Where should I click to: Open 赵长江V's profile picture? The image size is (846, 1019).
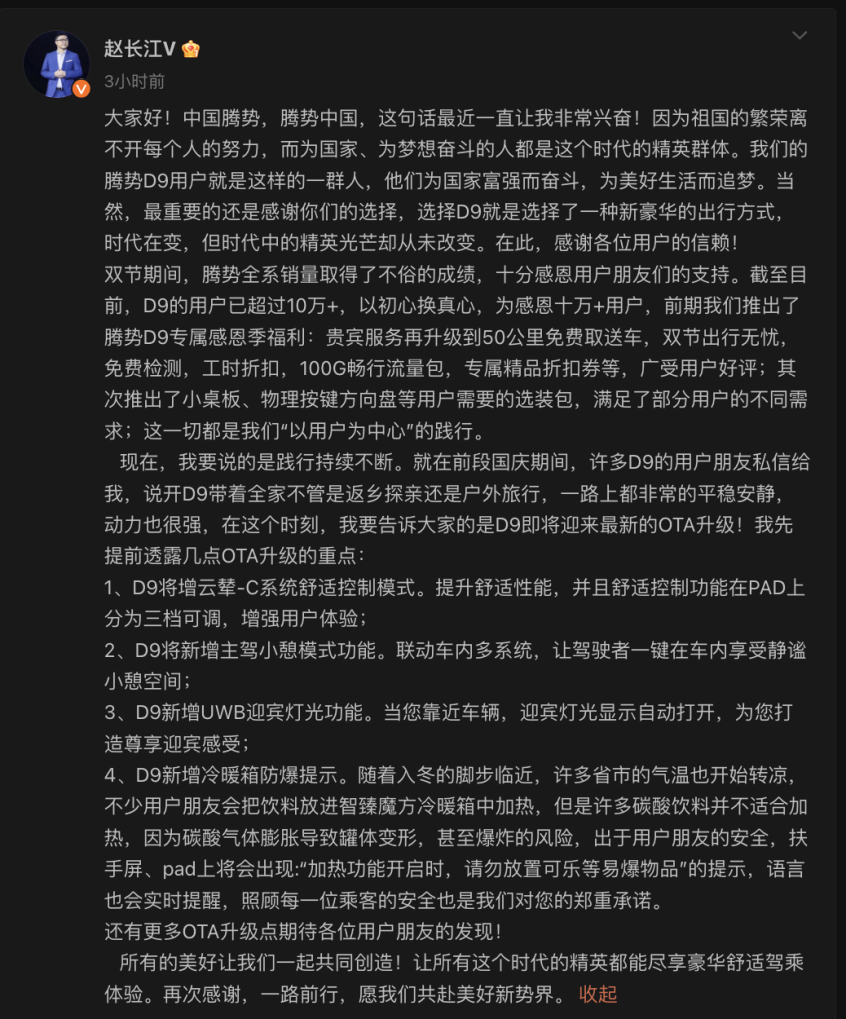pyautogui.click(x=57, y=64)
